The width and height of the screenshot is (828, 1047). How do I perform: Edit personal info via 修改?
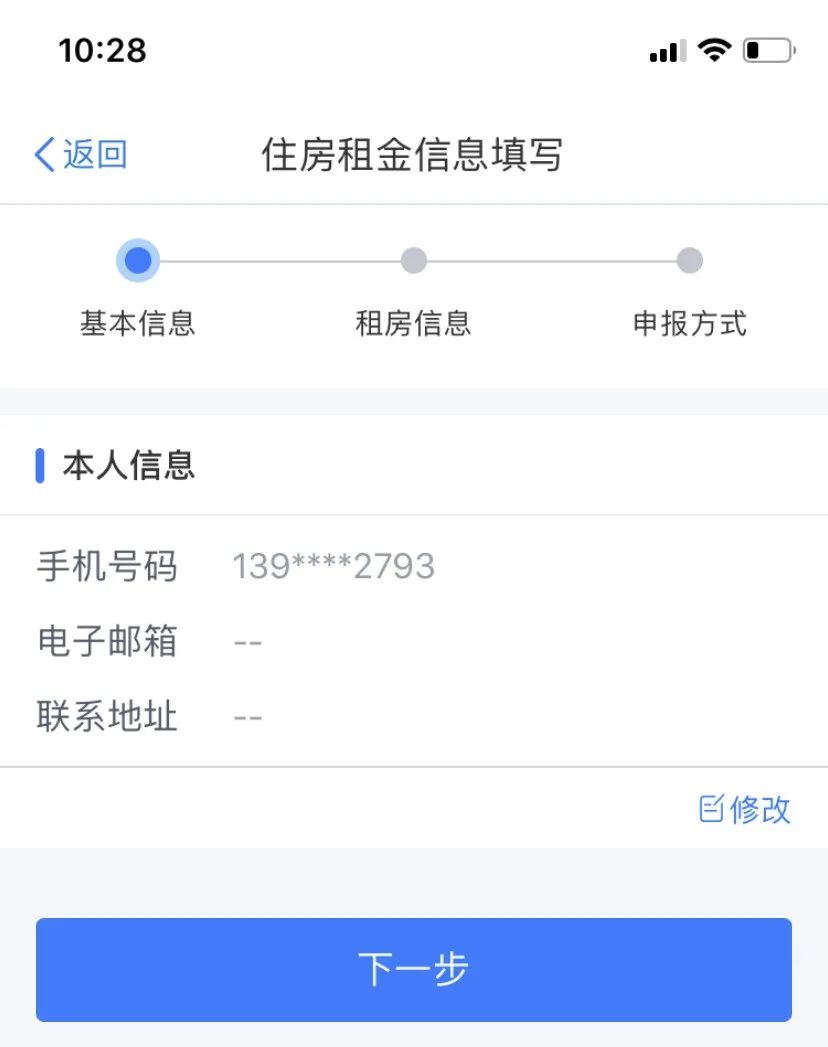[745, 808]
